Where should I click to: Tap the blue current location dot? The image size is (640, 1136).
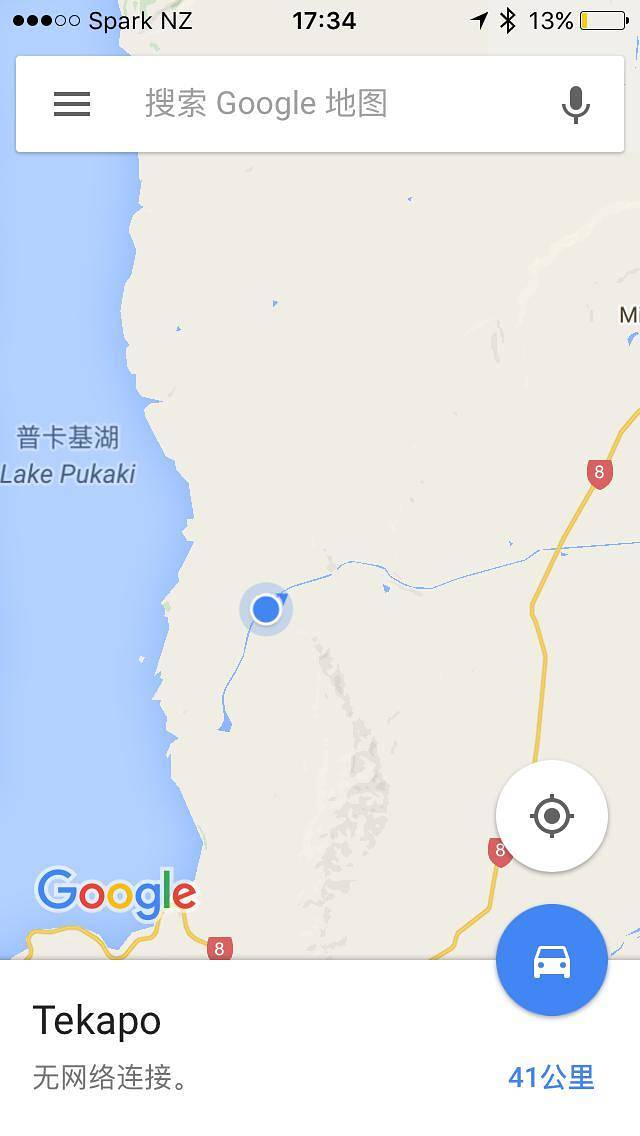tap(265, 608)
